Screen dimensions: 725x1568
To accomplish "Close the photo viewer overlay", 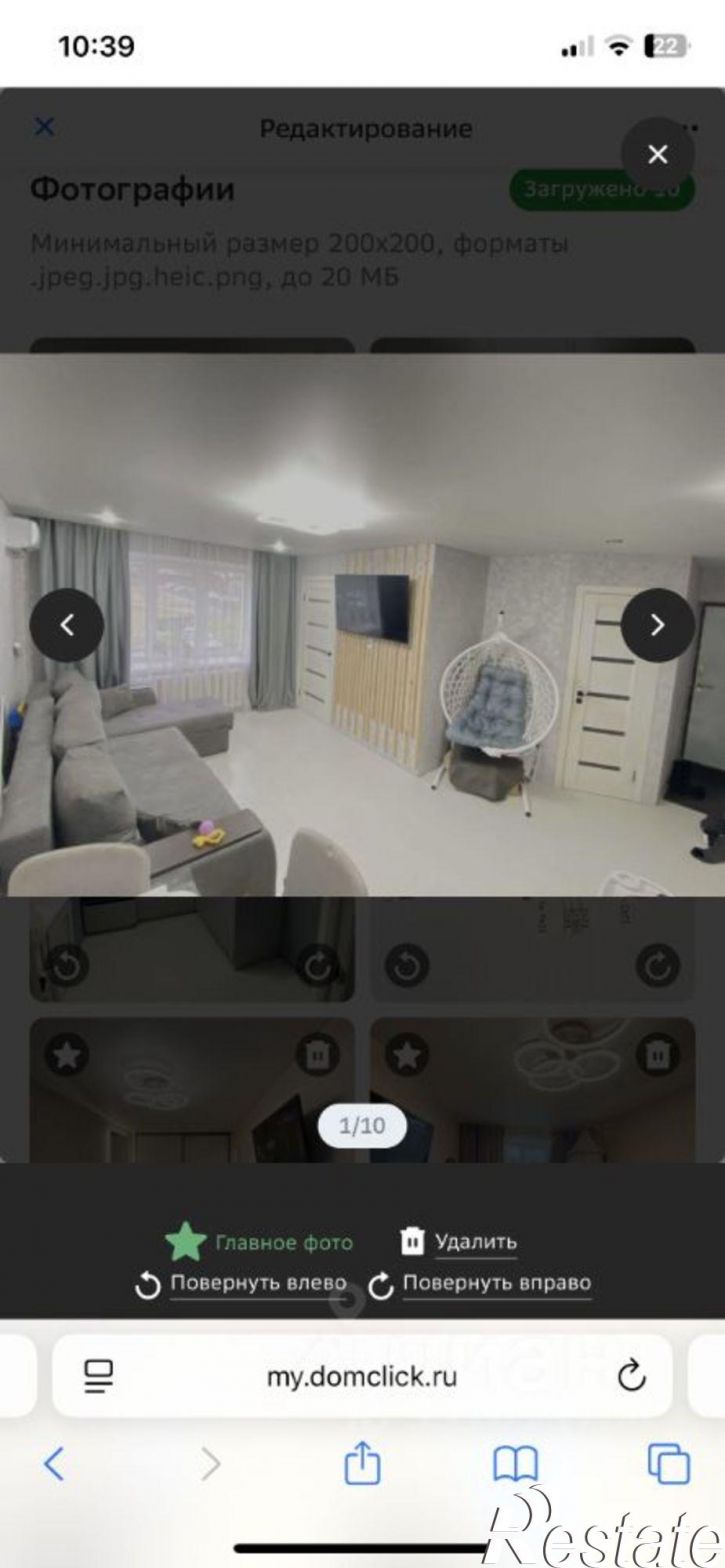I will pyautogui.click(x=657, y=154).
